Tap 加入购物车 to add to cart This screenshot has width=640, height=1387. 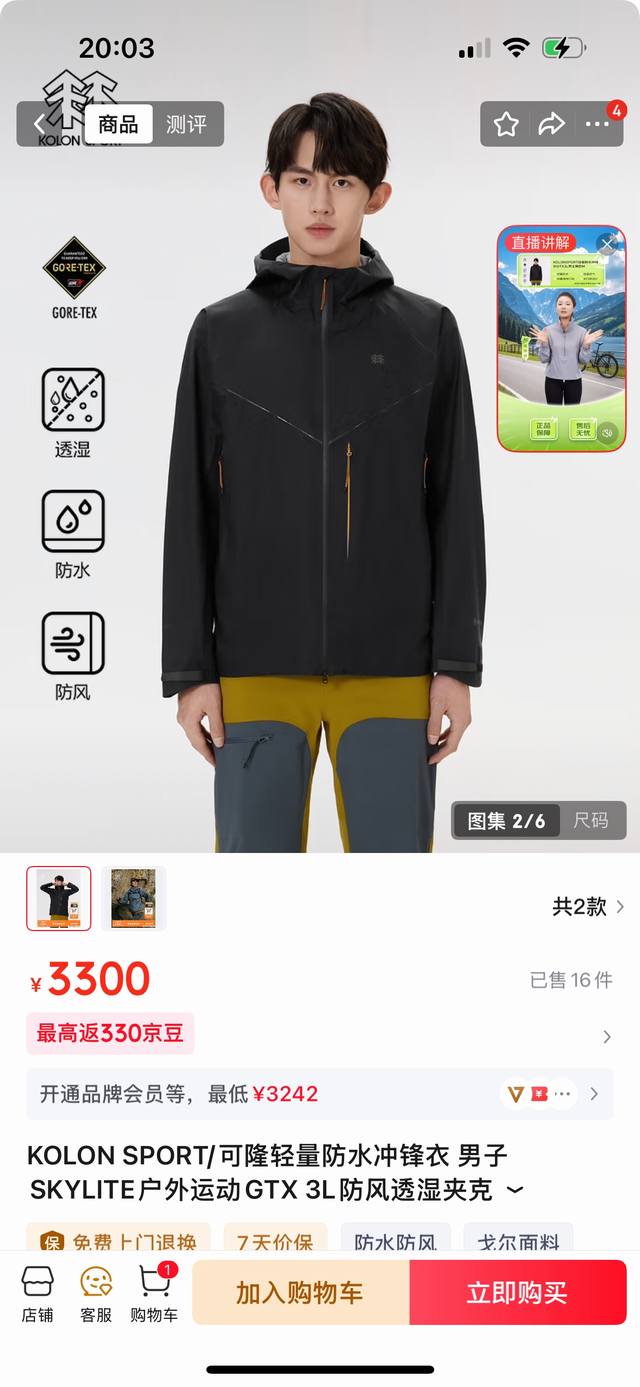click(x=300, y=1292)
